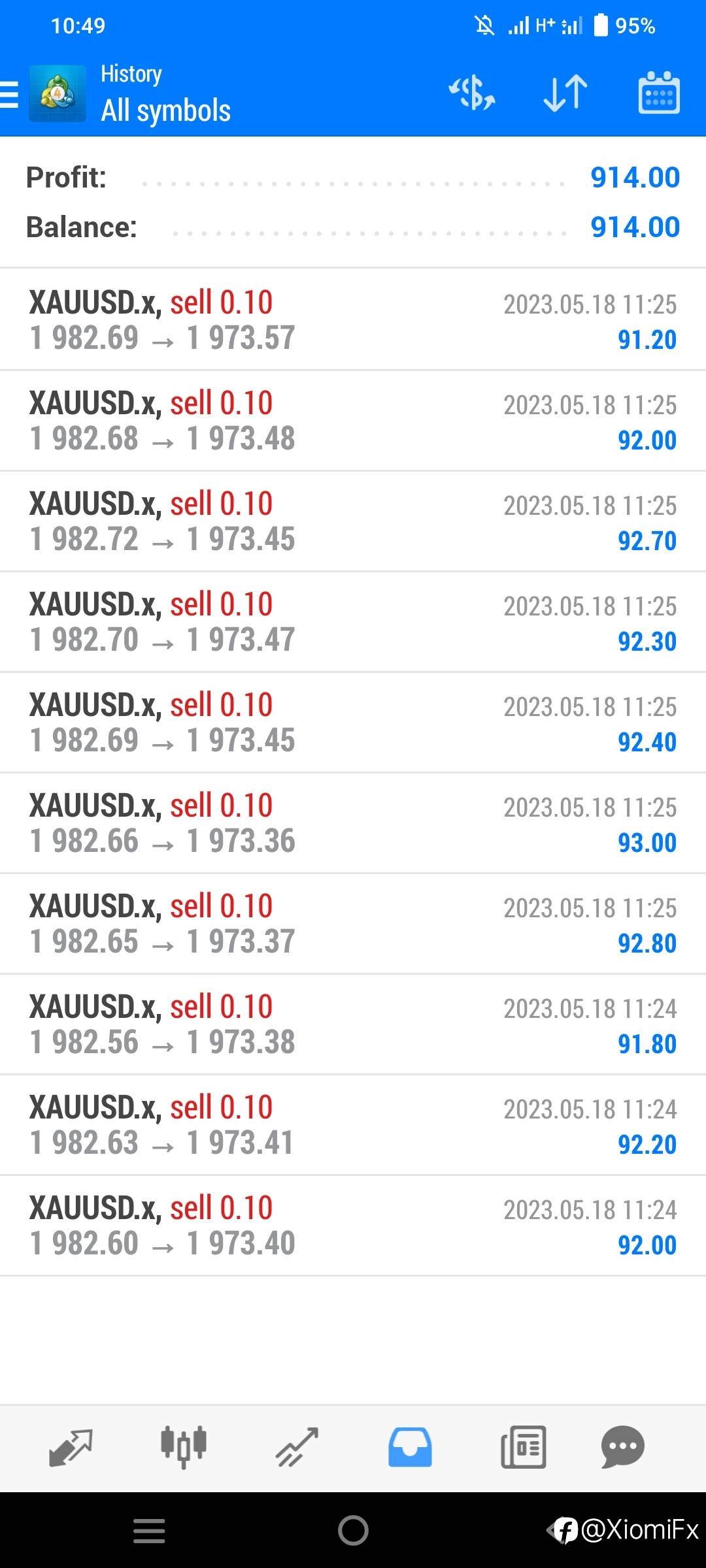The height and width of the screenshot is (1568, 706).
Task: Switch to the Quotes tab
Action: [71, 1447]
